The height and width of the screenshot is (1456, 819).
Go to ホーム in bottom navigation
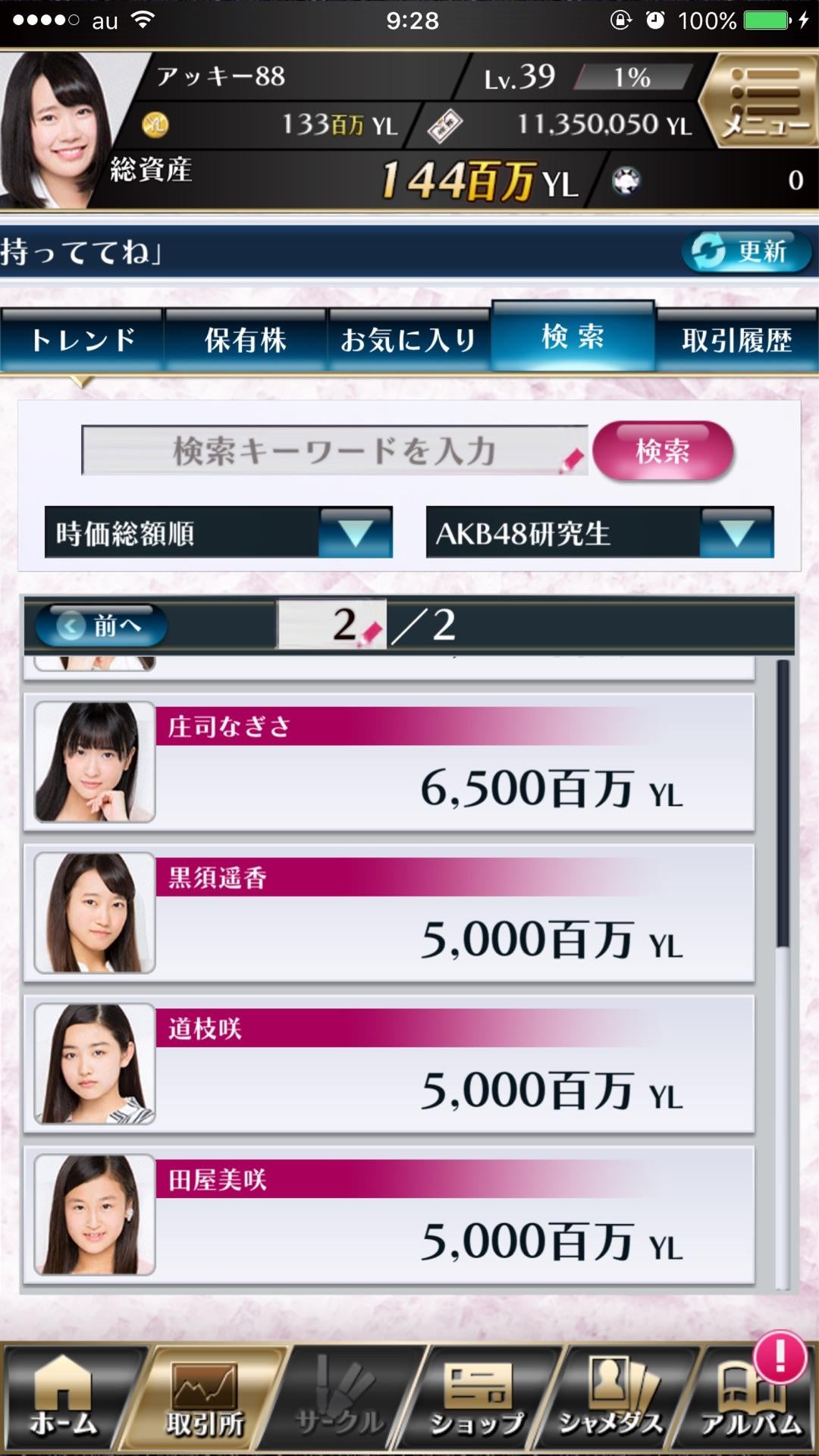[64, 1397]
